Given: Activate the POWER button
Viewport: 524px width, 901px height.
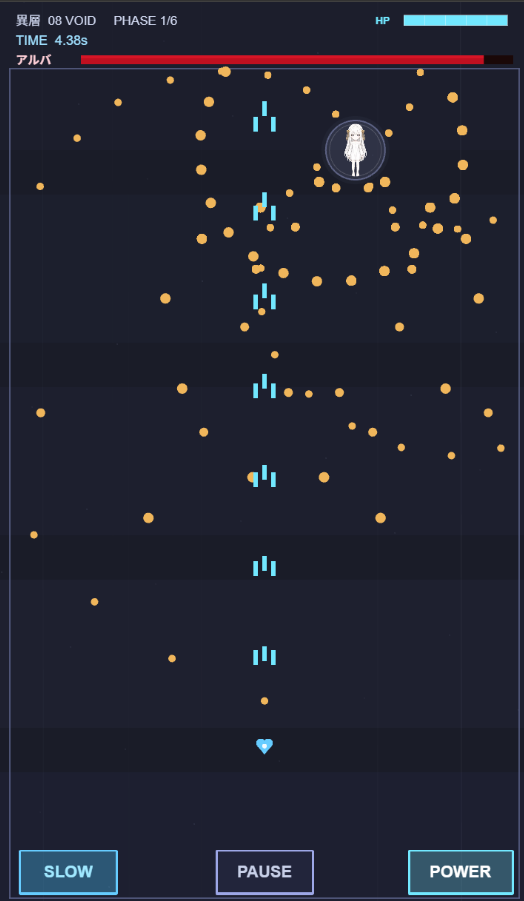Looking at the screenshot, I should (461, 872).
